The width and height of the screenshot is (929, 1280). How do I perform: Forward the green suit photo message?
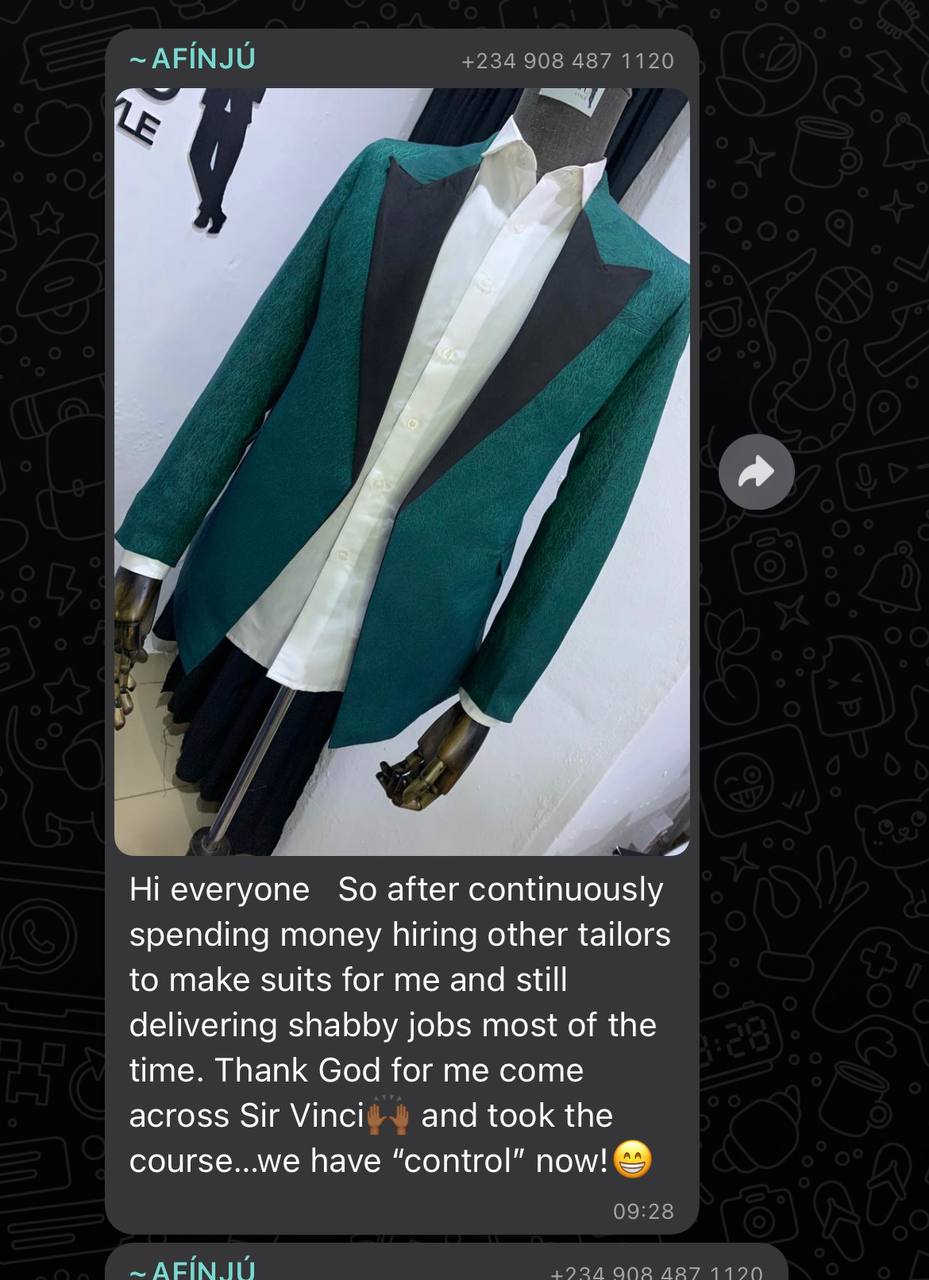click(756, 472)
